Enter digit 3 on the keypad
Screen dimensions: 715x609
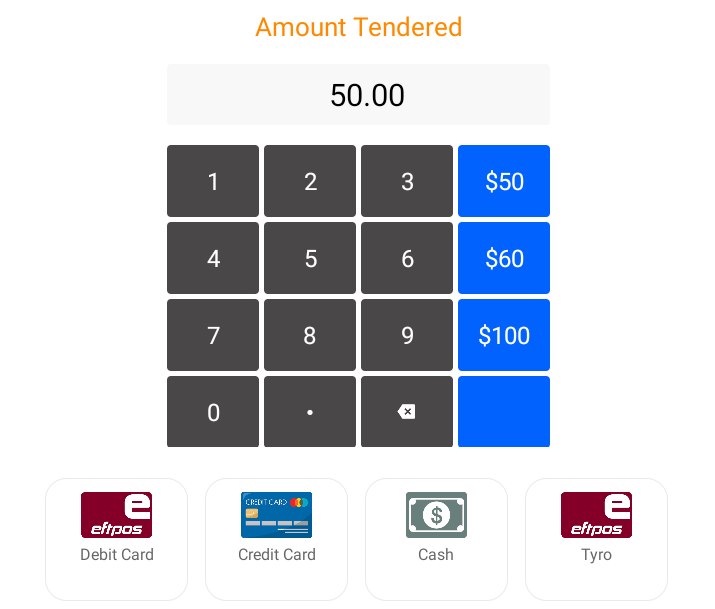407,181
